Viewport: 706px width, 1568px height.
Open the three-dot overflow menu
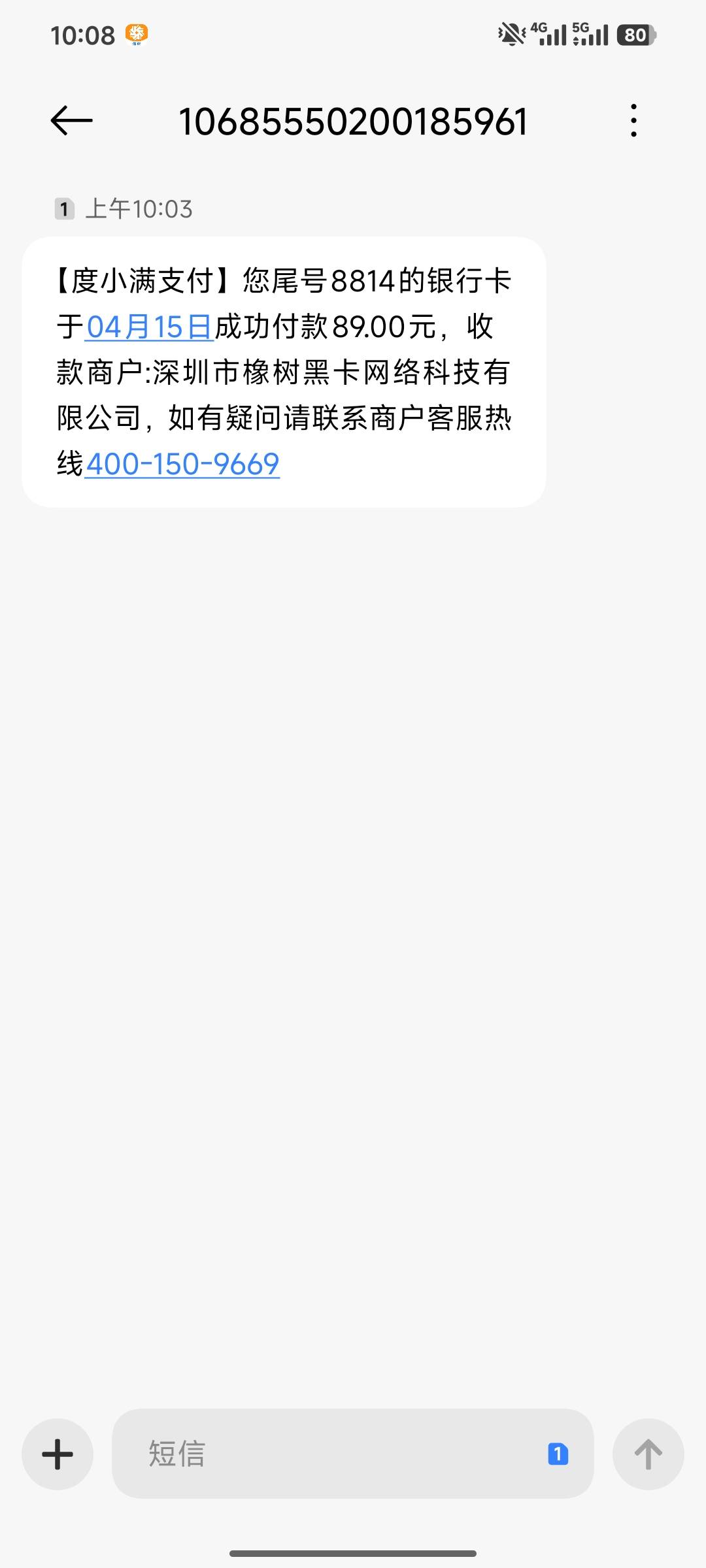[633, 121]
